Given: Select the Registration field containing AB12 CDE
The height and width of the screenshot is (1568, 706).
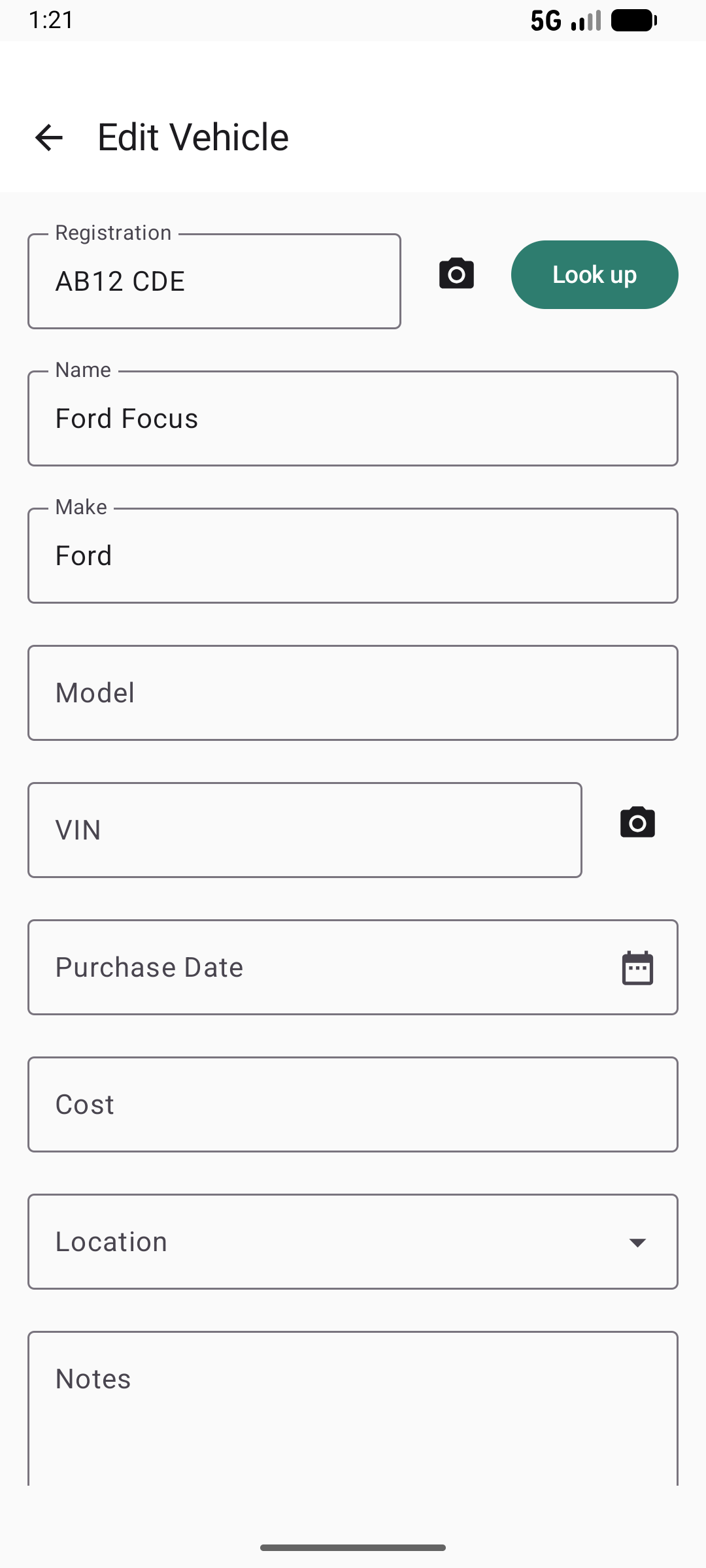Looking at the screenshot, I should pos(214,281).
